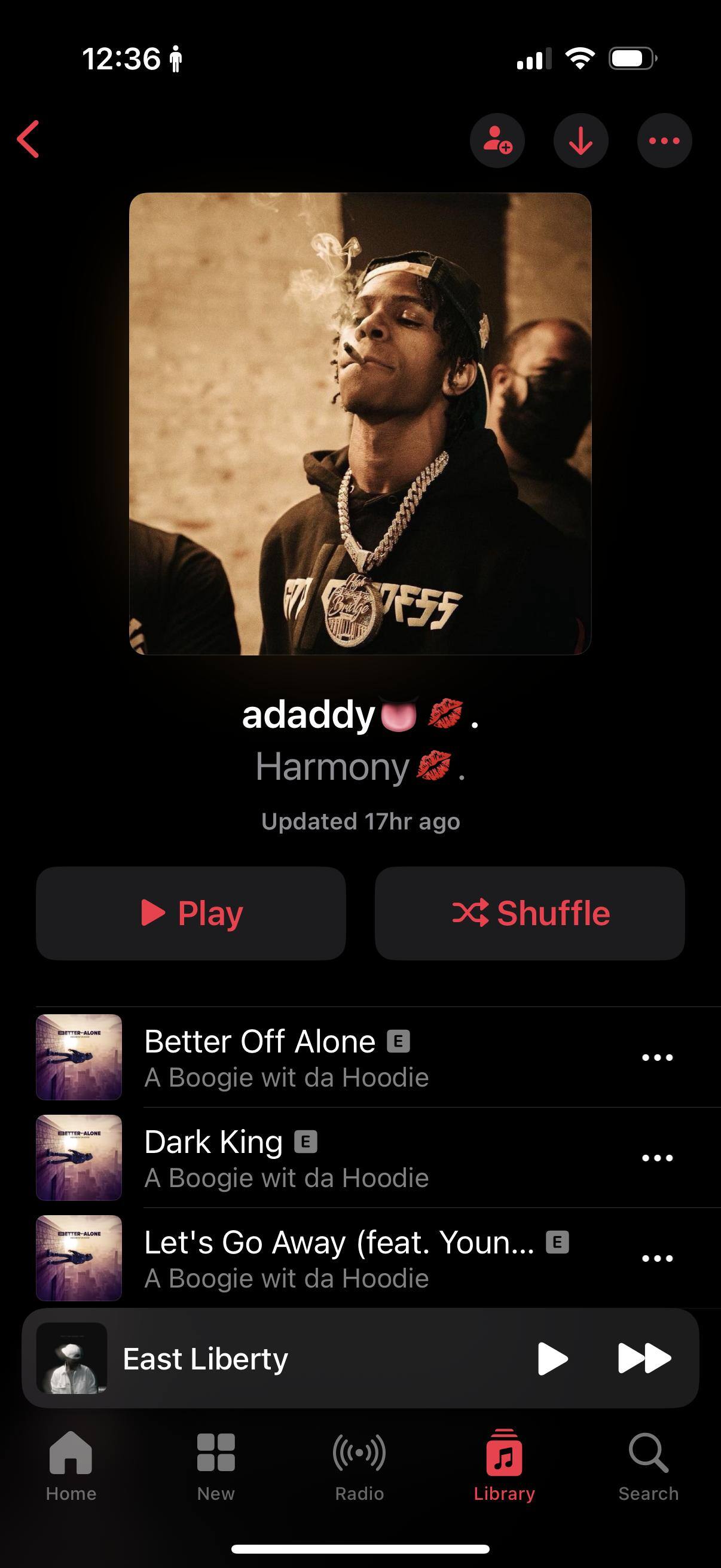Open more options for Dark King
This screenshot has width=721, height=1568.
tap(657, 1158)
